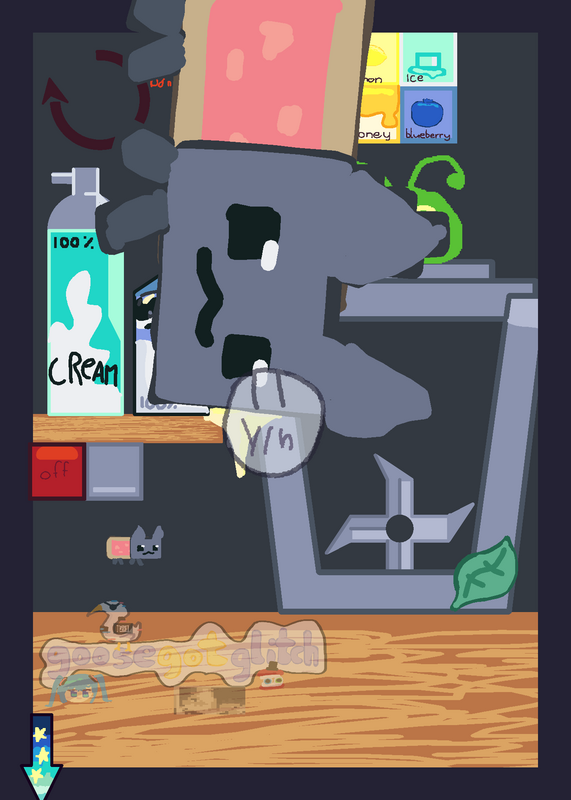
Task: Add the blueberry ingredient
Action: coord(428,115)
